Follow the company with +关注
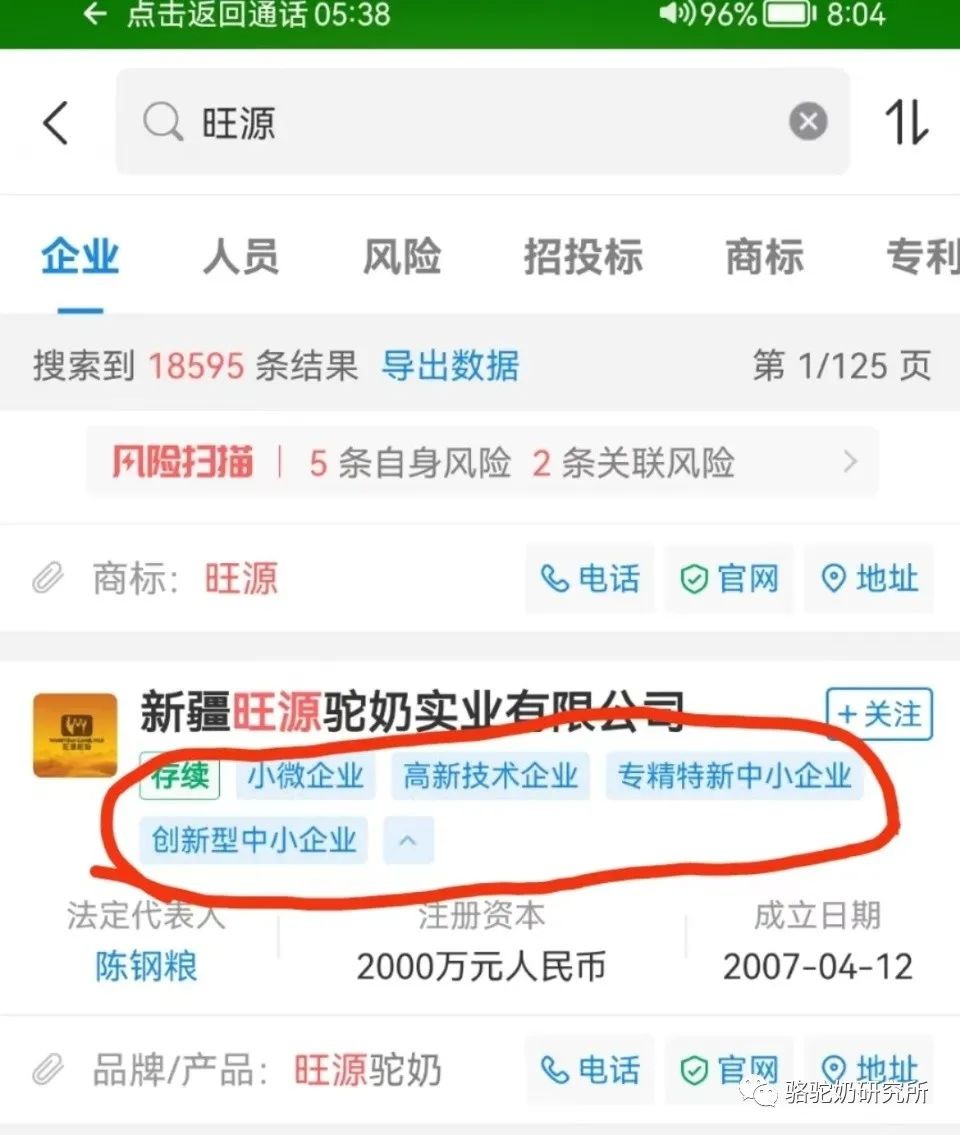Image resolution: width=960 pixels, height=1135 pixels. (879, 714)
